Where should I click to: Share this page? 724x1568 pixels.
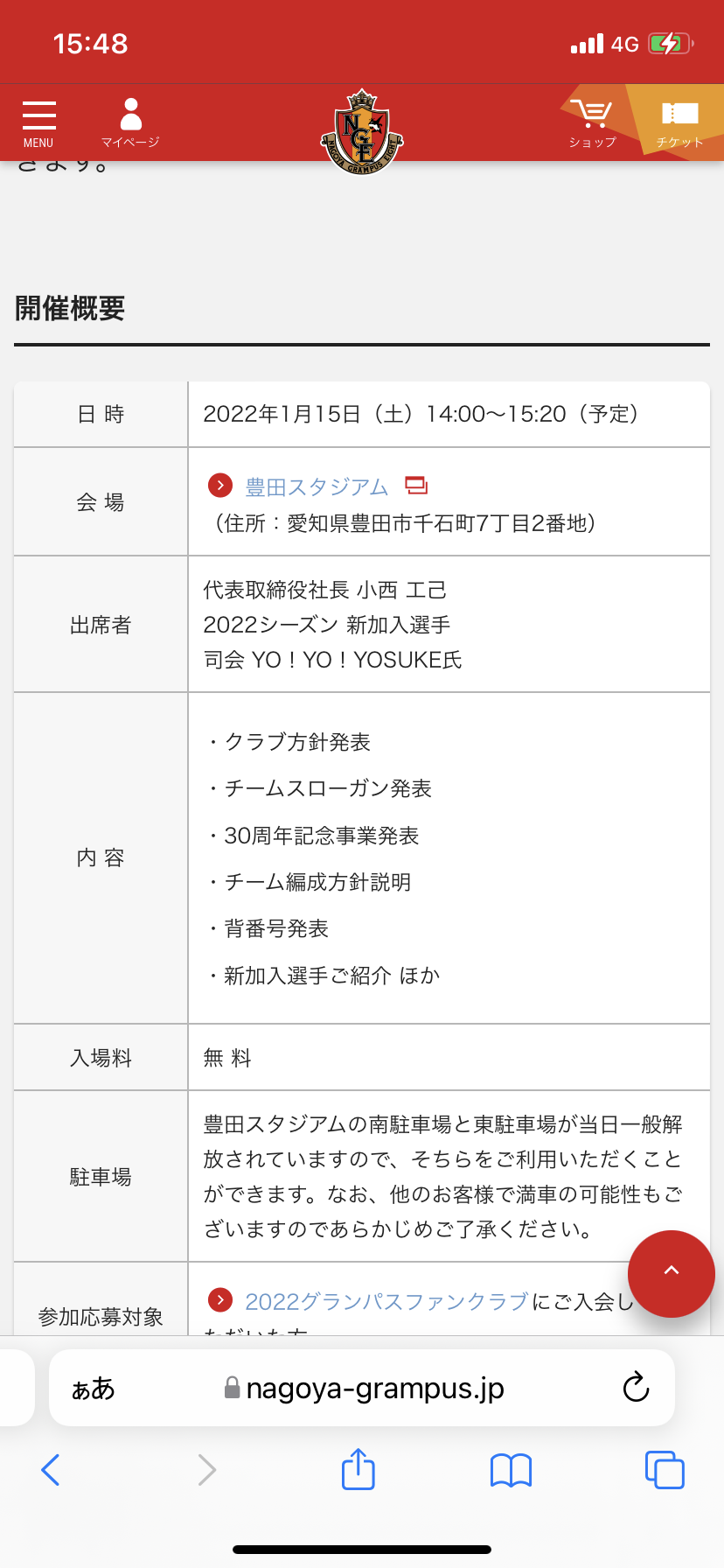pos(359,1468)
